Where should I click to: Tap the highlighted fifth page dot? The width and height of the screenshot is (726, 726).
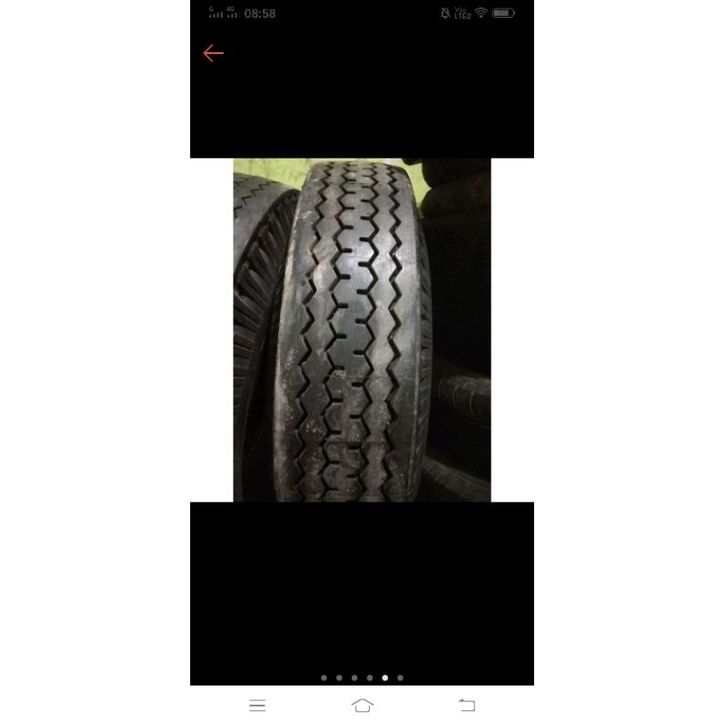click(x=385, y=678)
